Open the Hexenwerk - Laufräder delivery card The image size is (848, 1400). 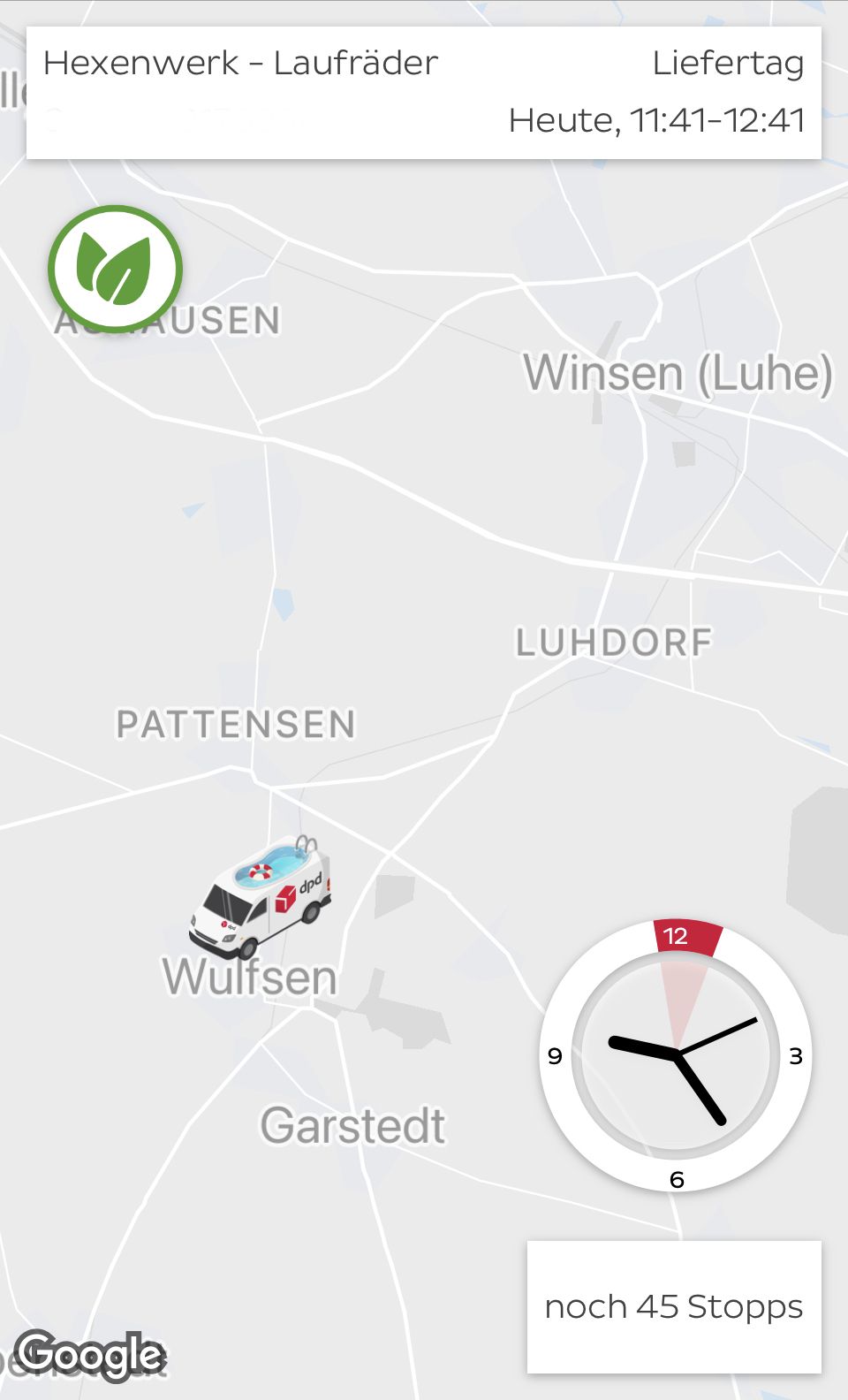424,93
